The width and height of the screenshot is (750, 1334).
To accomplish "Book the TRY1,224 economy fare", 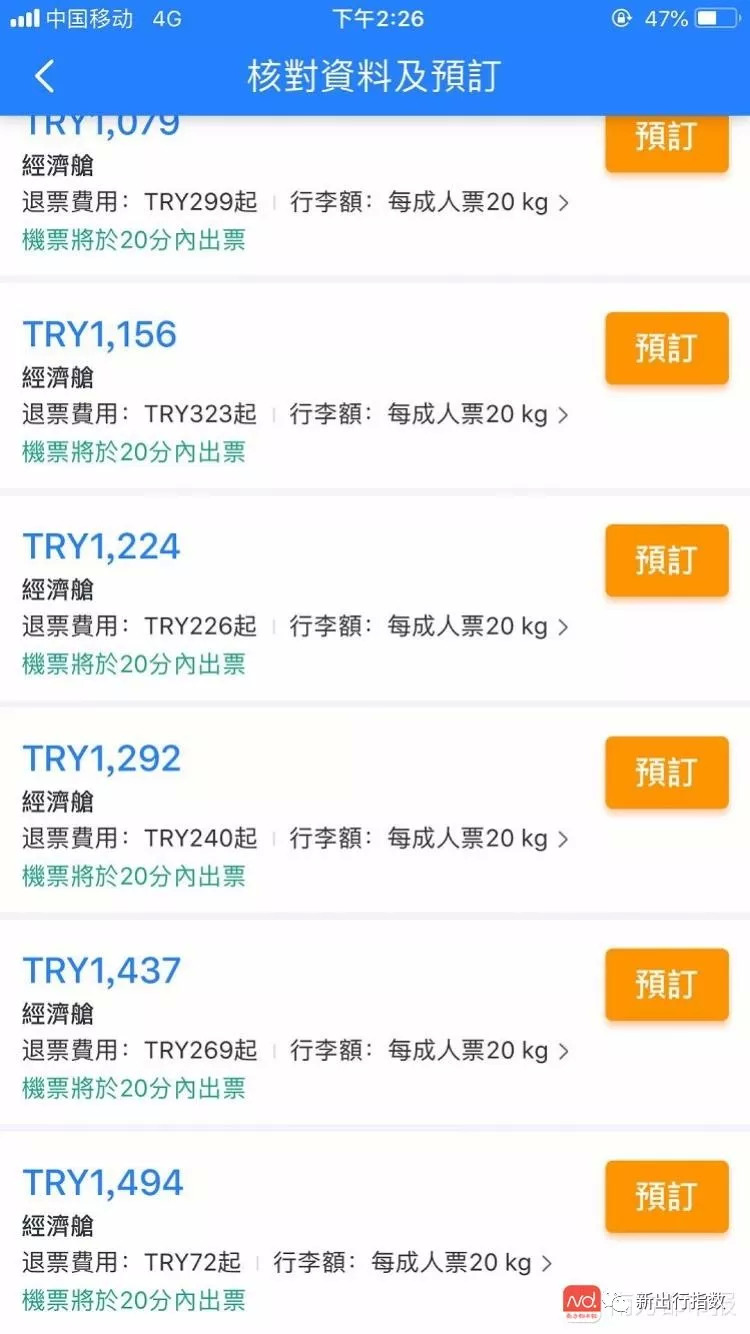I will click(666, 560).
